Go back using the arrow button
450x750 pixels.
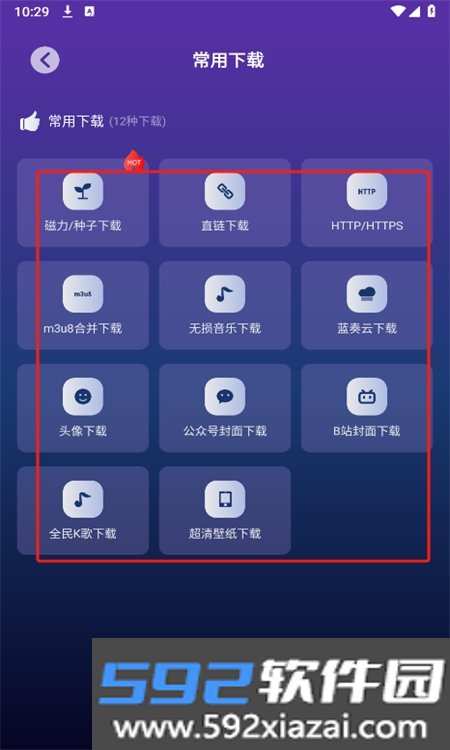[x=45, y=60]
